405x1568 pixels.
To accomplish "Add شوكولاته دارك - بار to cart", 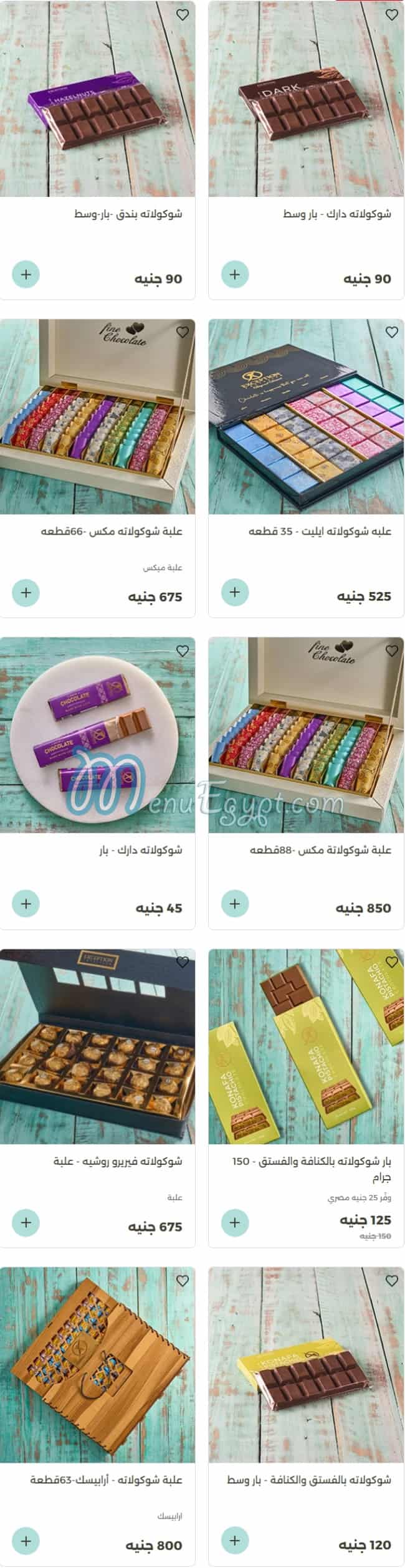I will 26,904.
